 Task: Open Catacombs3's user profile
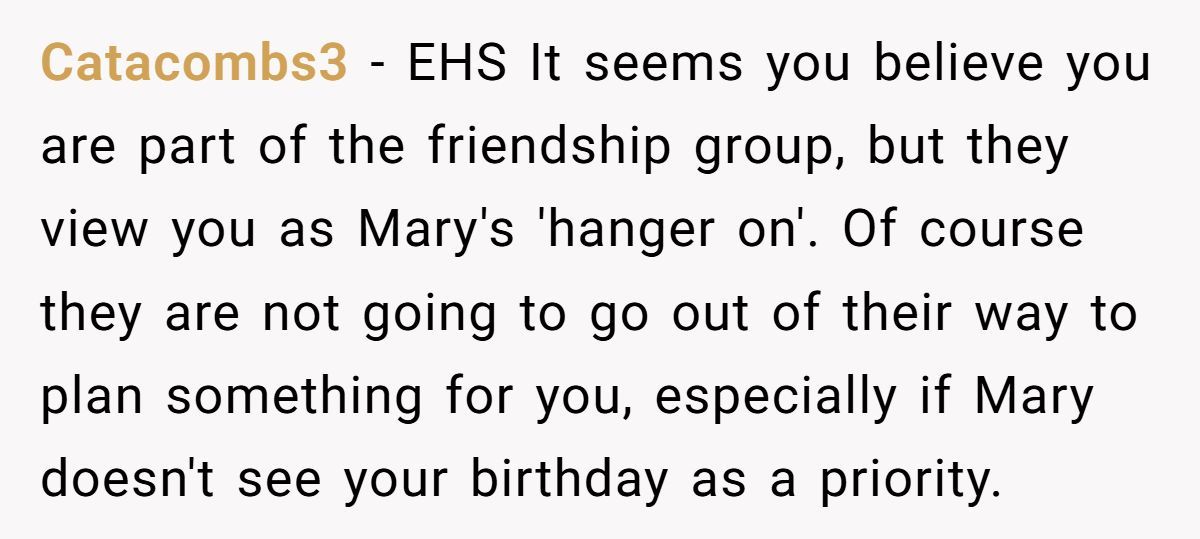[194, 65]
